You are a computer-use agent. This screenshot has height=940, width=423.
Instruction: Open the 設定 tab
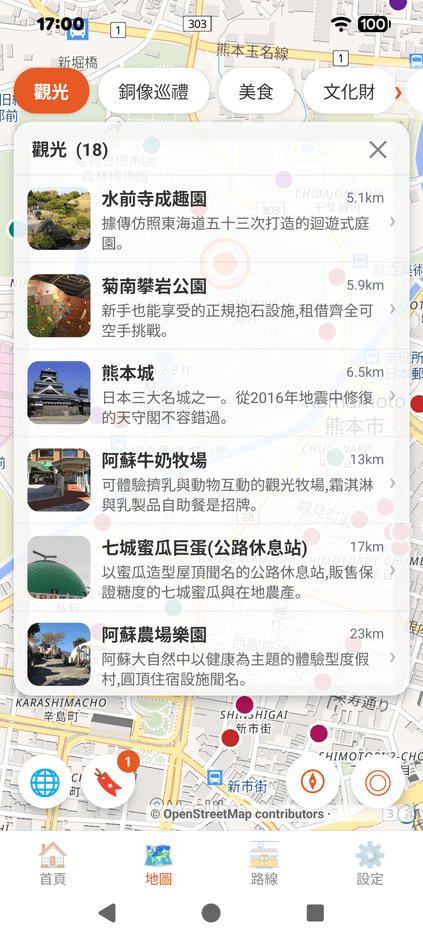tap(370, 864)
